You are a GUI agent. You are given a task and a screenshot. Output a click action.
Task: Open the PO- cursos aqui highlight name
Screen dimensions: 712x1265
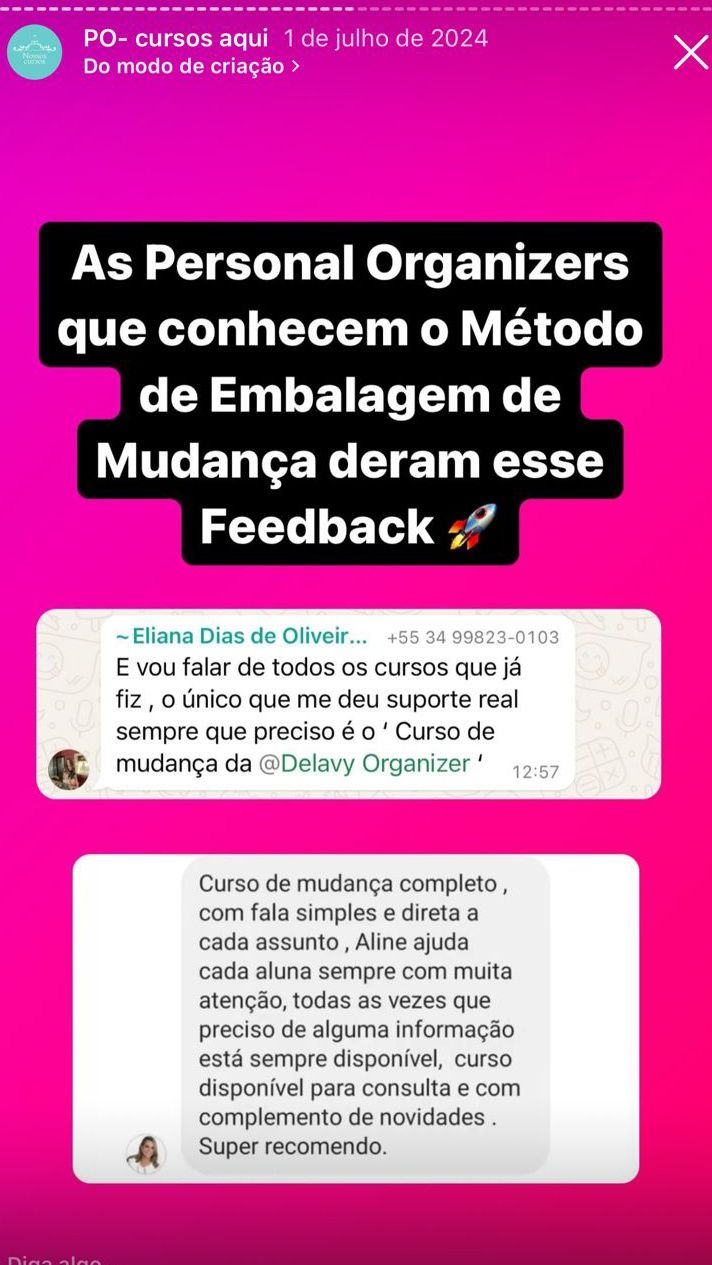point(176,38)
